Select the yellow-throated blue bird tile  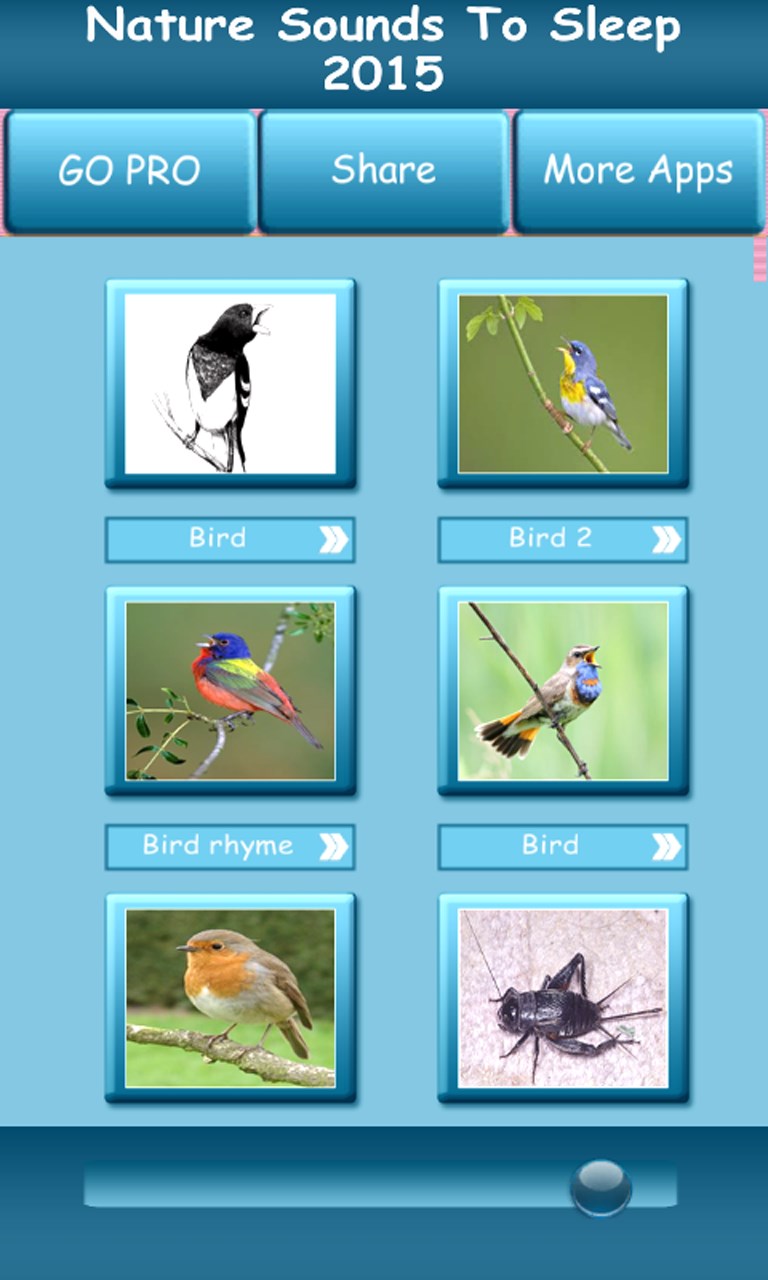point(563,384)
